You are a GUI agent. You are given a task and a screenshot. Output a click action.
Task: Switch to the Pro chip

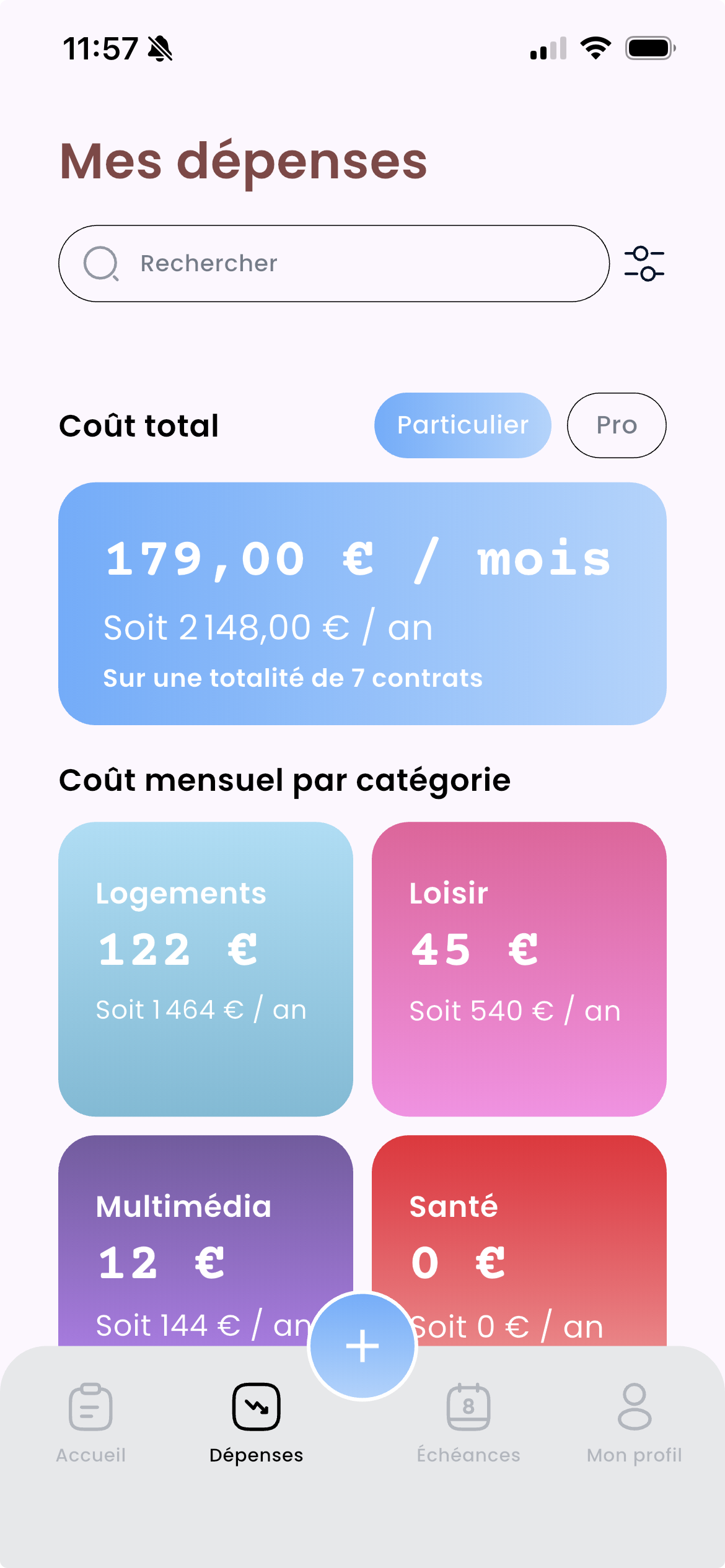[x=617, y=425]
